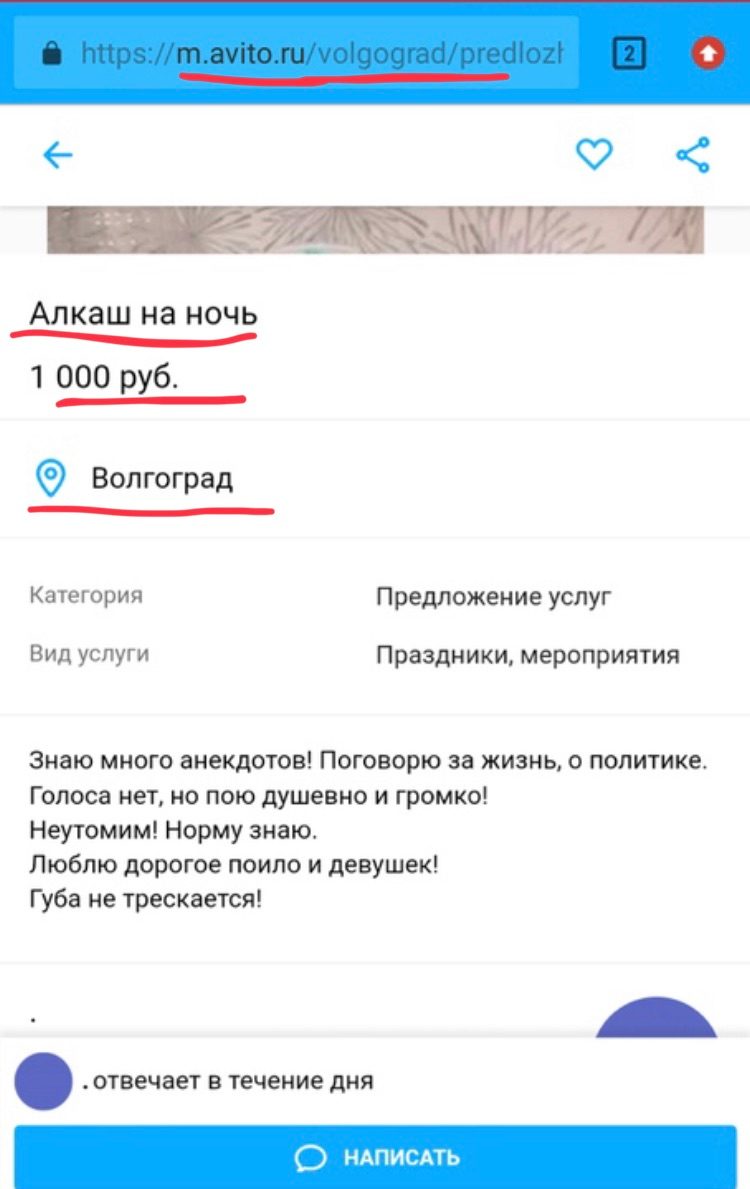Go back with the blue arrow

pos(57,155)
